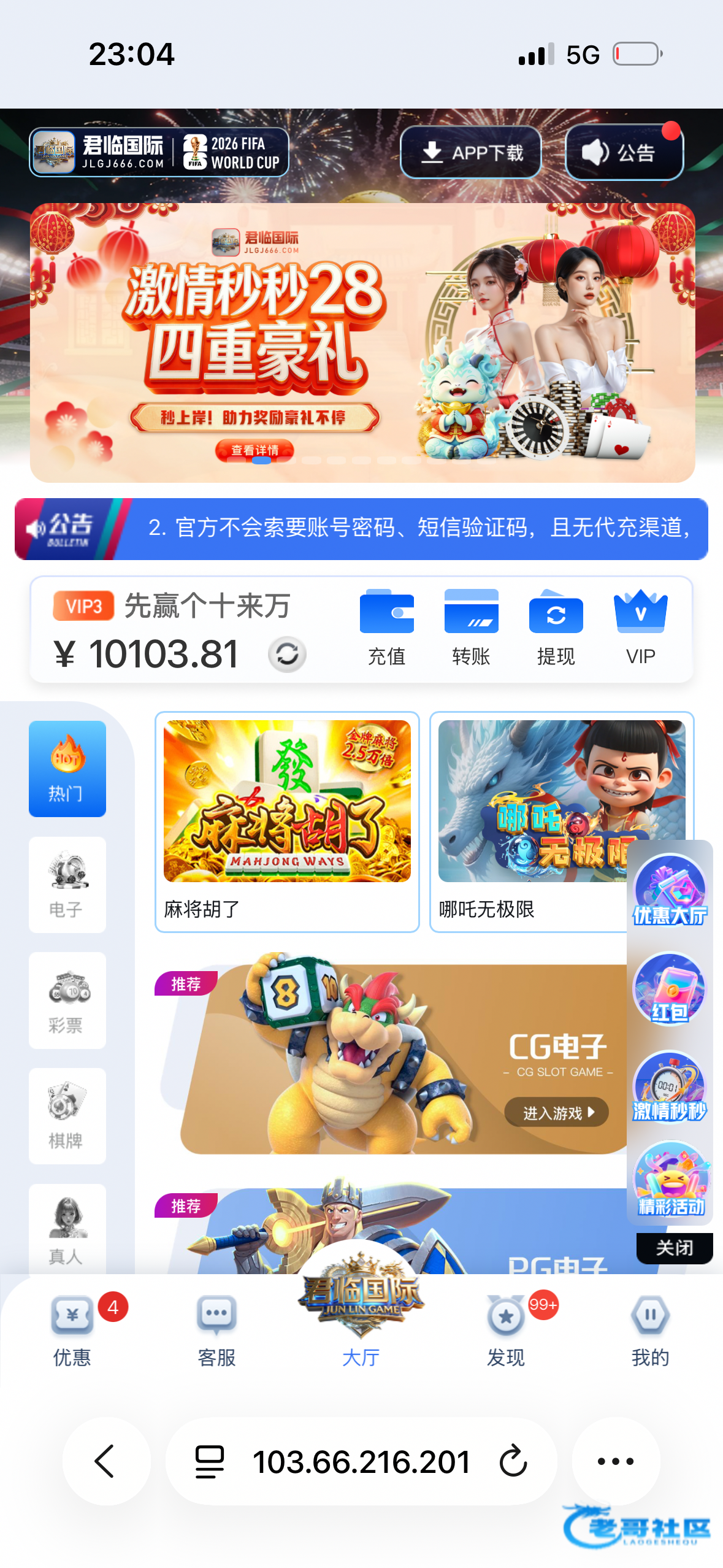This screenshot has height=1568, width=723.
Task: Enter CG电子 via 进入游戏
Action: tap(556, 1112)
